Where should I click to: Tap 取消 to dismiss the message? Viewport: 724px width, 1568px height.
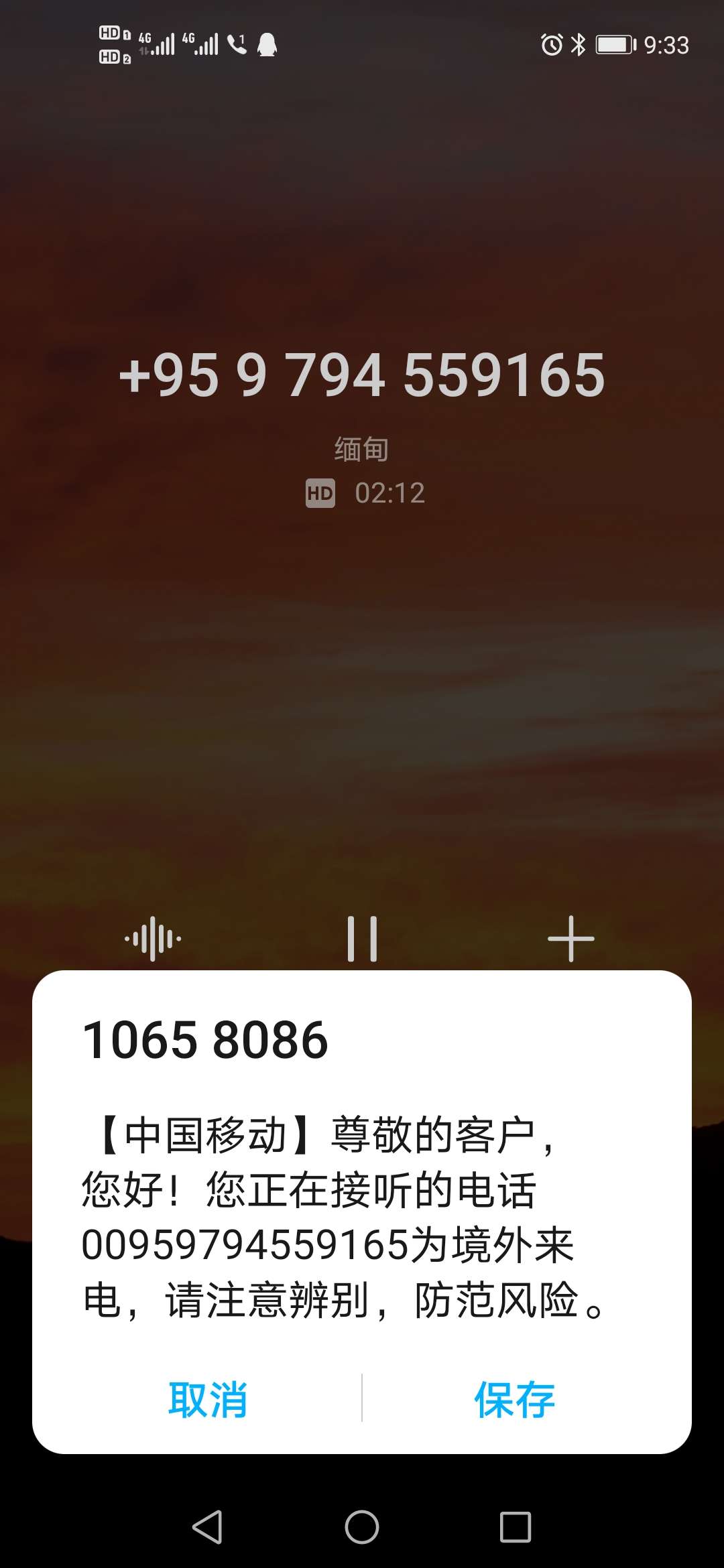point(208,1400)
